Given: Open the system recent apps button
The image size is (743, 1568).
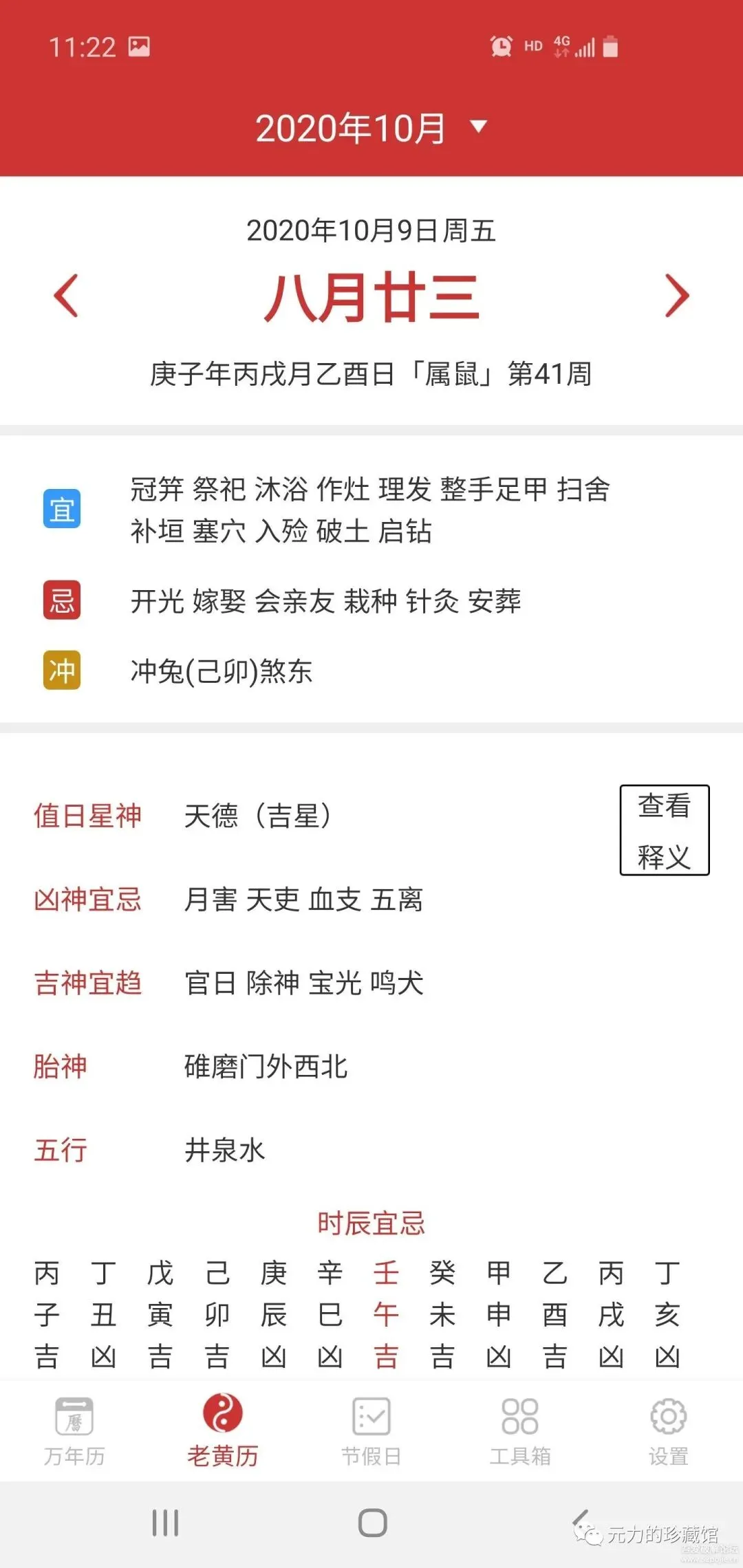Looking at the screenshot, I should [165, 1523].
